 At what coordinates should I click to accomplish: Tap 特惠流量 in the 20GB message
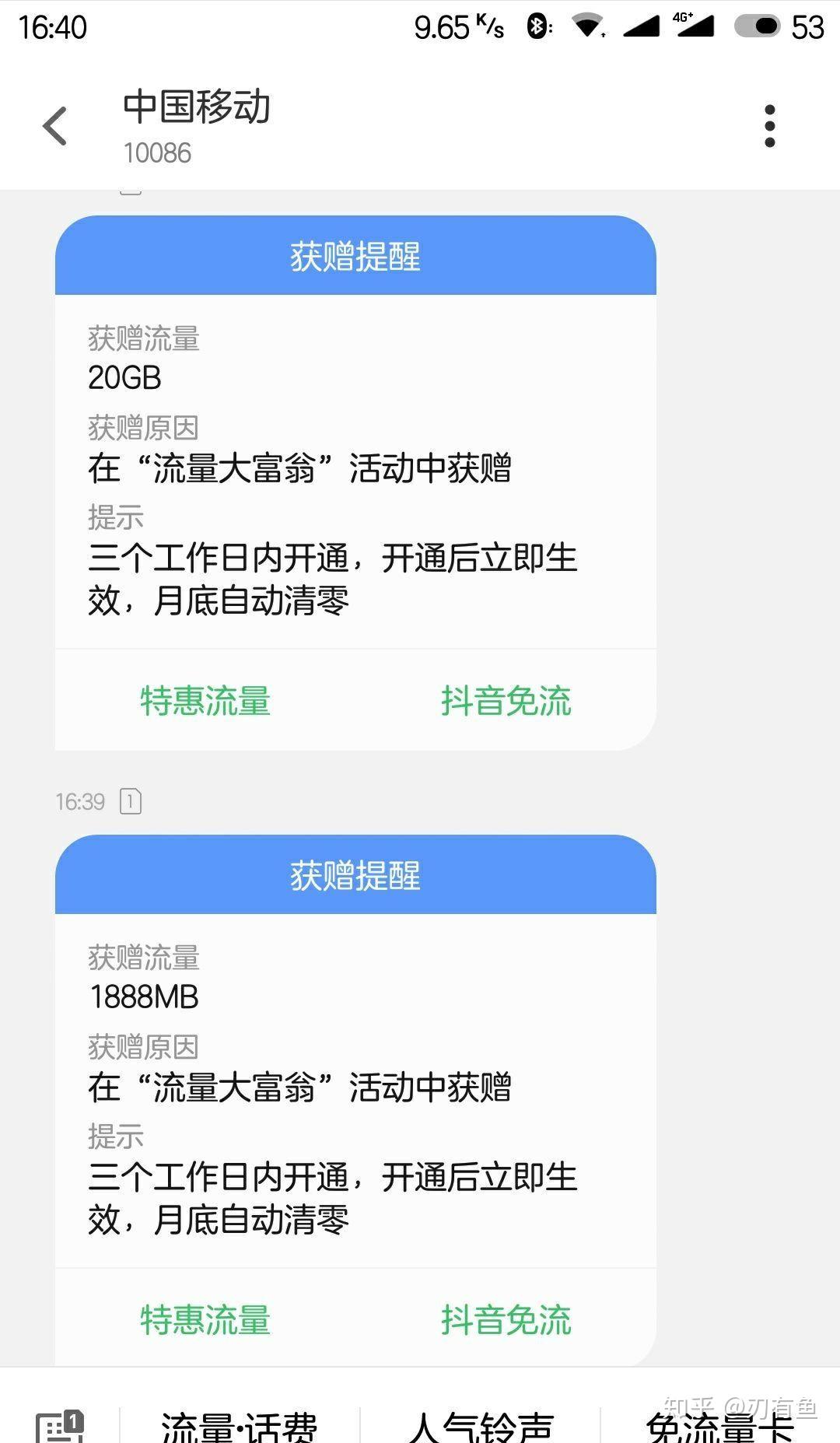[x=205, y=701]
